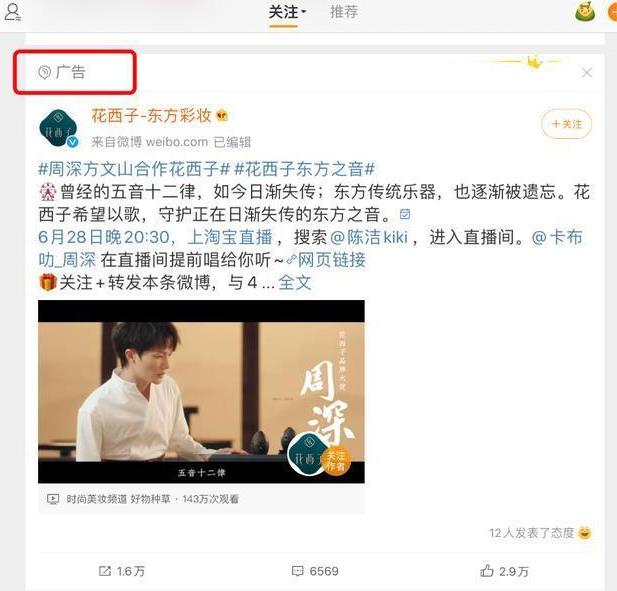Like this post (2.9万)
617x591 pixels.
[505, 571]
